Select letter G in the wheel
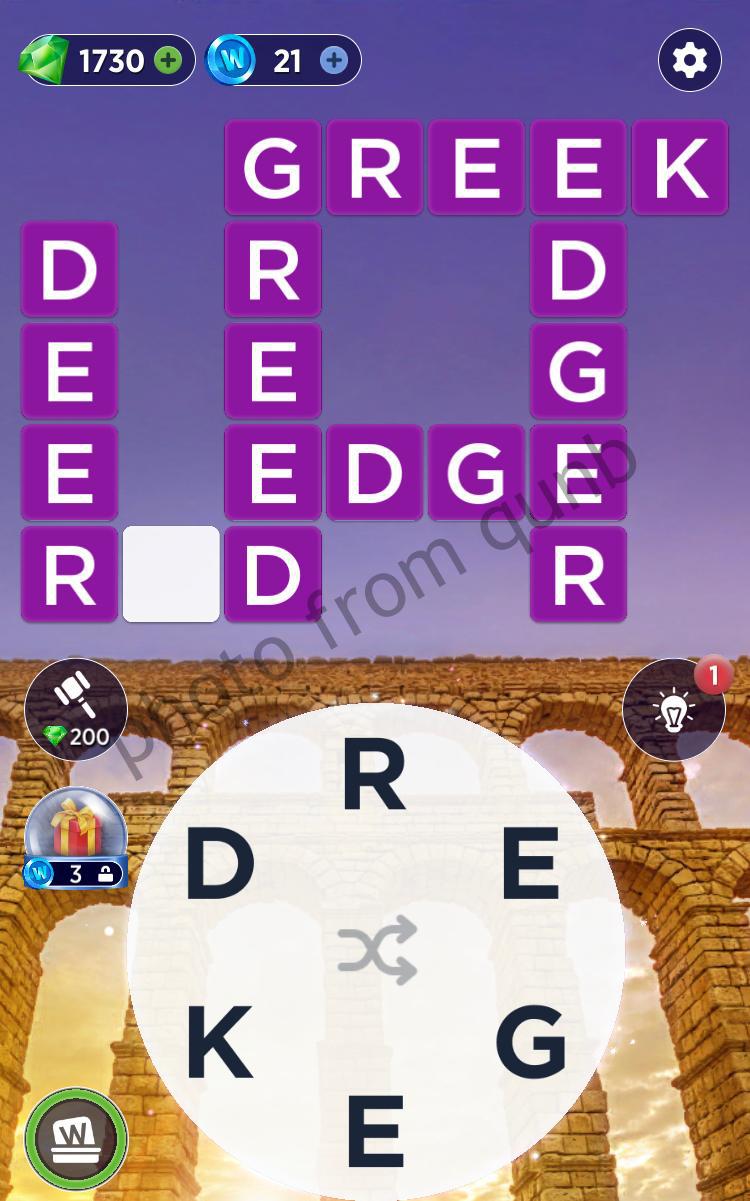750x1201 pixels. pos(531,1043)
